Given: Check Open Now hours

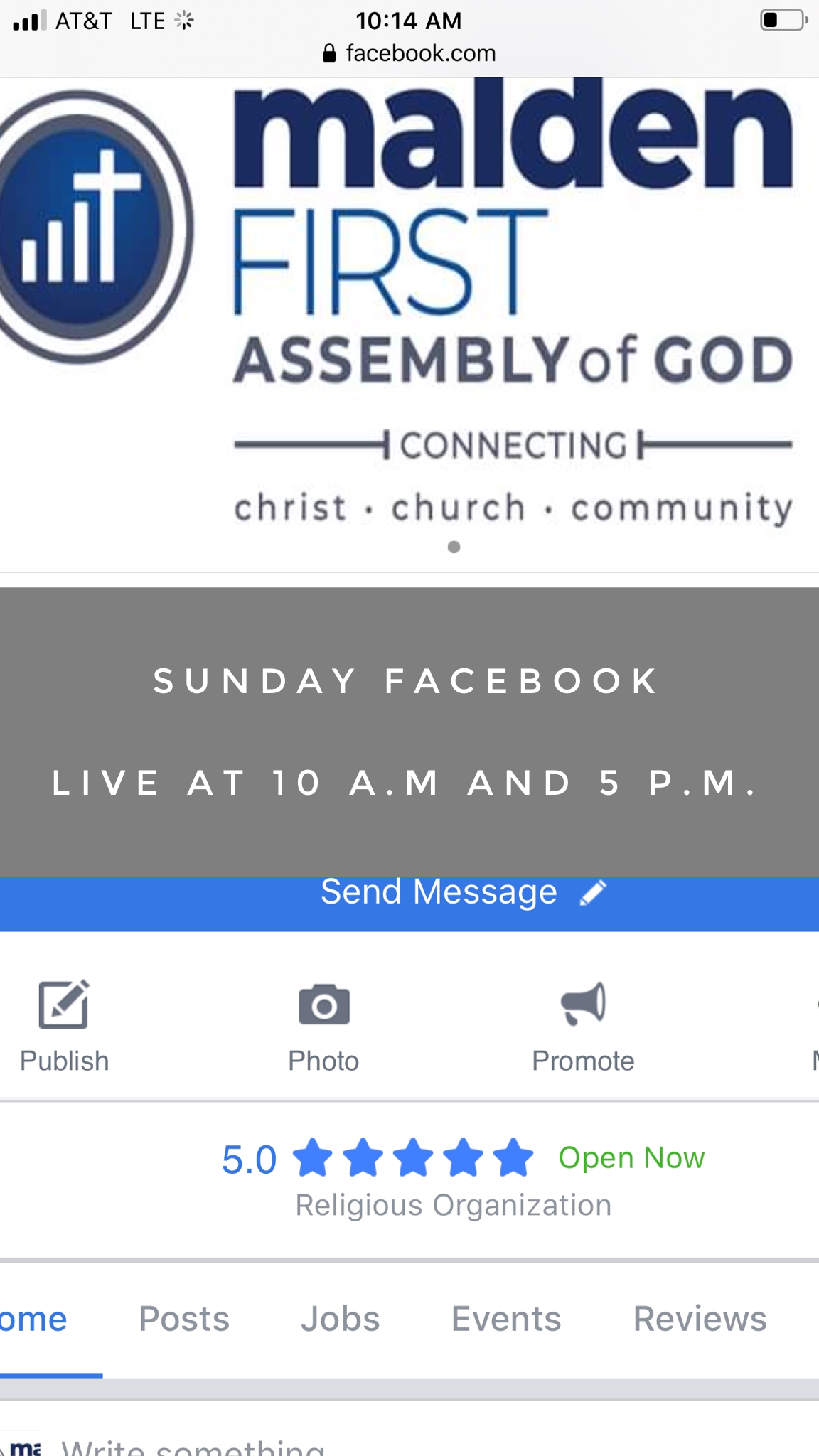Looking at the screenshot, I should click(631, 1157).
